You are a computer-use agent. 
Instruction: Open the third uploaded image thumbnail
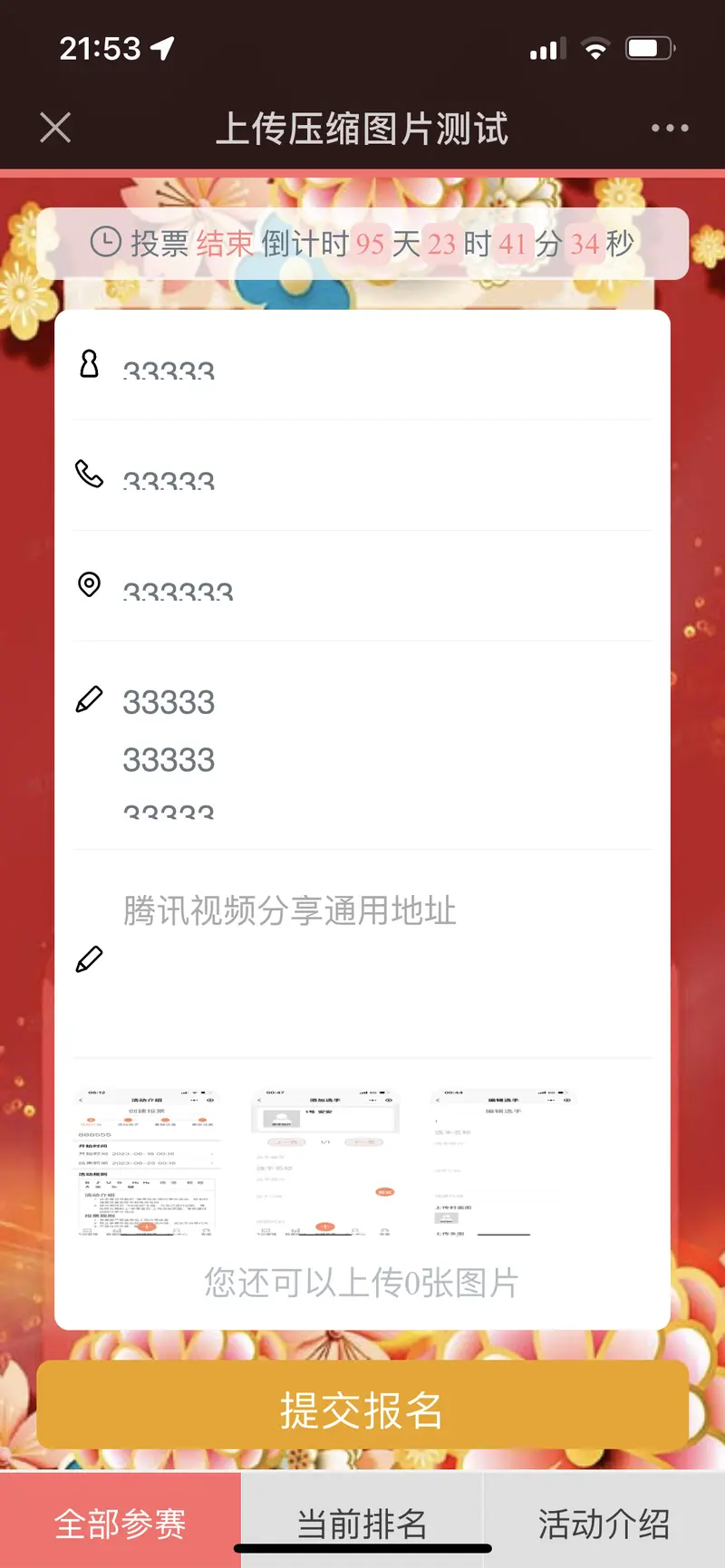click(504, 1163)
